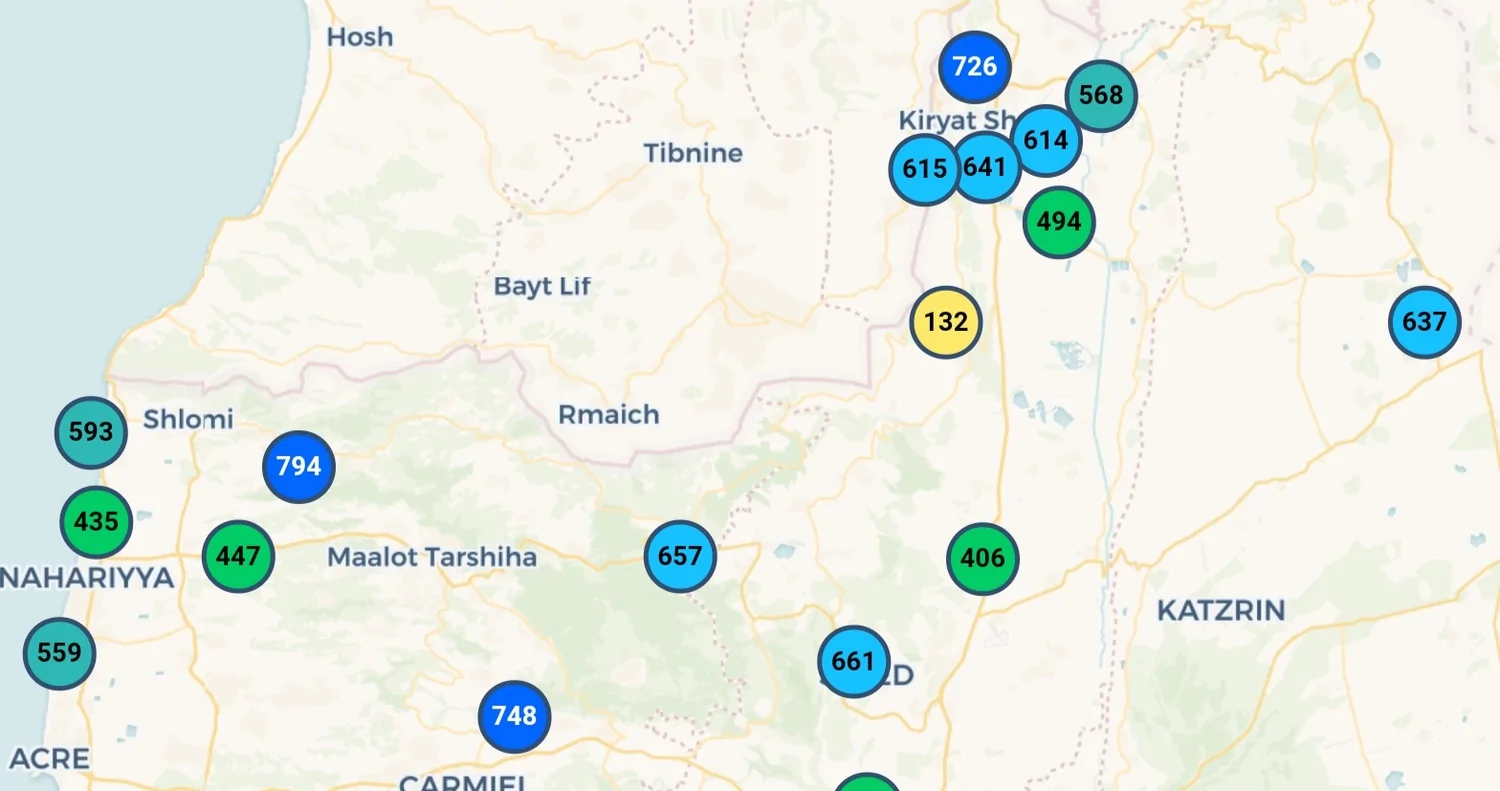Select the 593 marker near Shlomi
The image size is (1500, 791).
90,432
